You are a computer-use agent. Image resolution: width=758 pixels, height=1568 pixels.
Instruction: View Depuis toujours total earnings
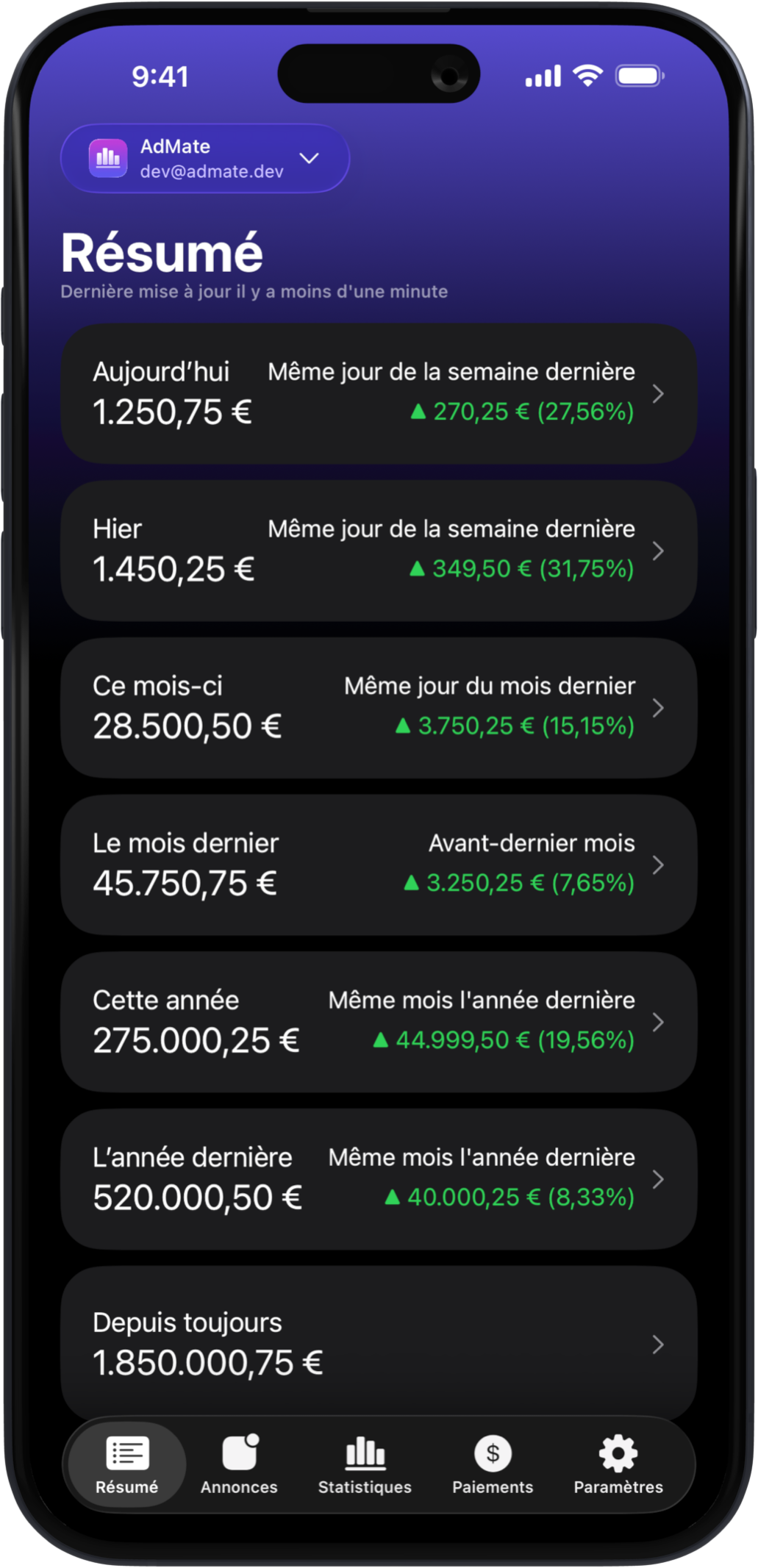point(378,1342)
